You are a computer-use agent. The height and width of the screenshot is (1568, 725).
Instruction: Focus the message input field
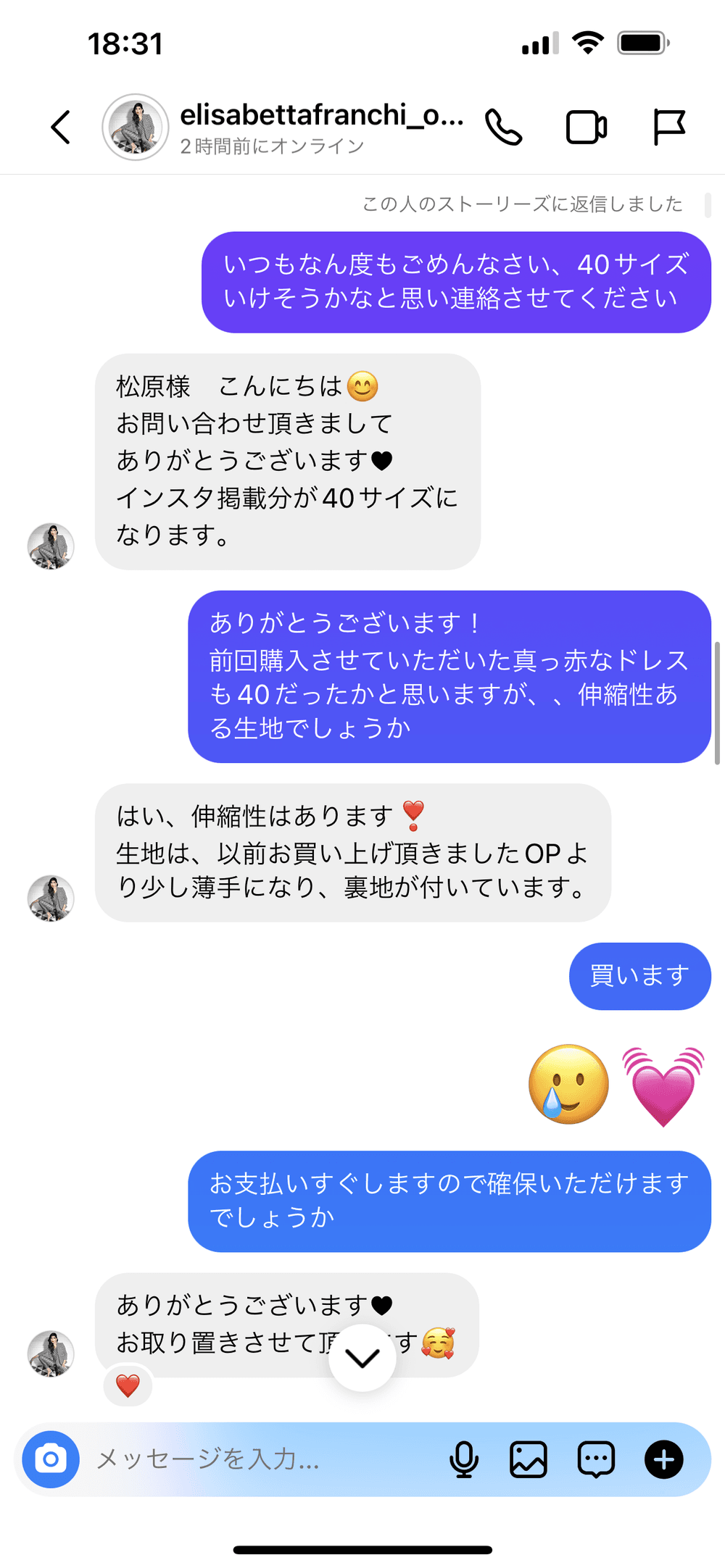[261, 1459]
